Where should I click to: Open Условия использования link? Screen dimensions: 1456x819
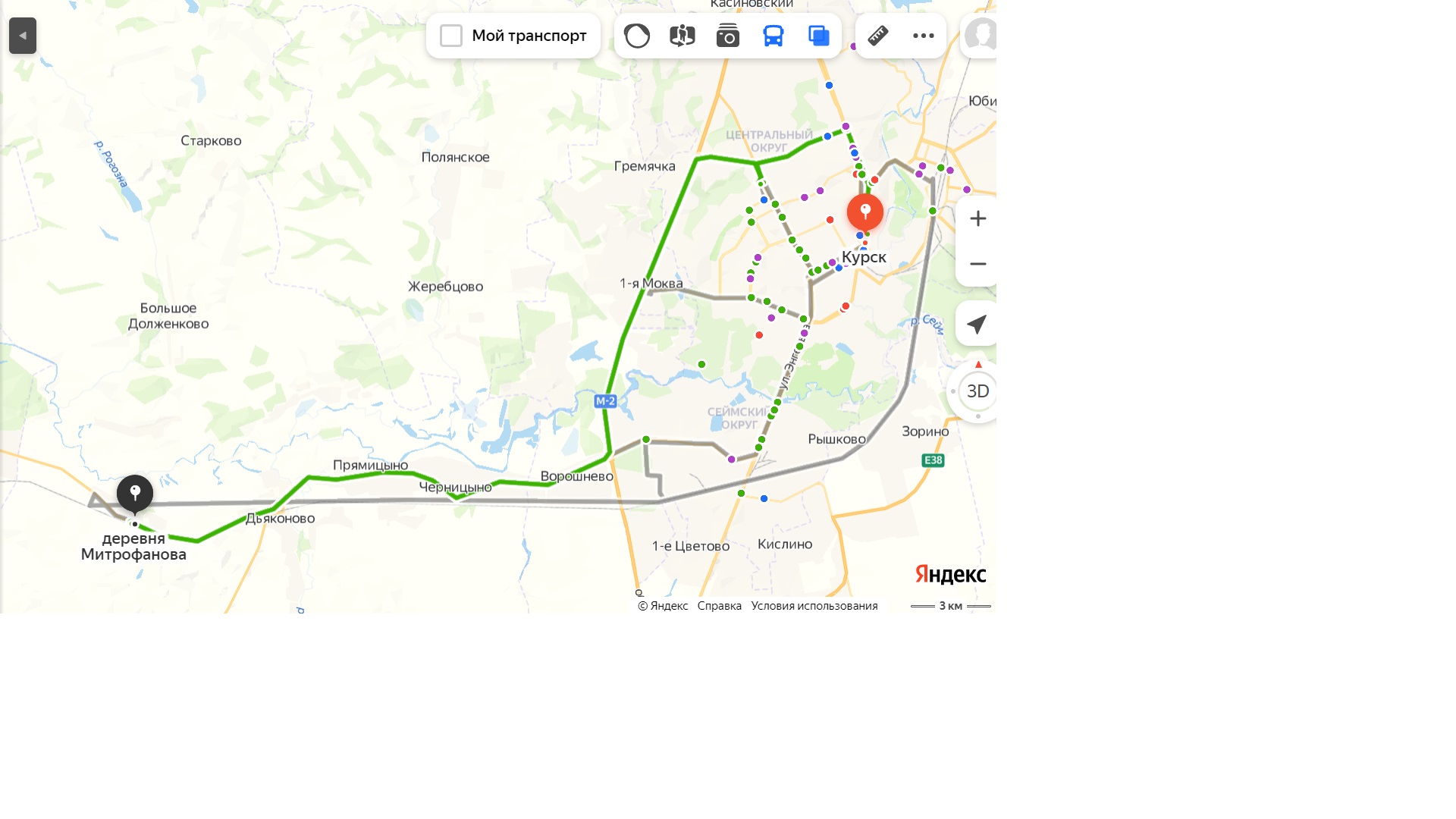click(814, 606)
